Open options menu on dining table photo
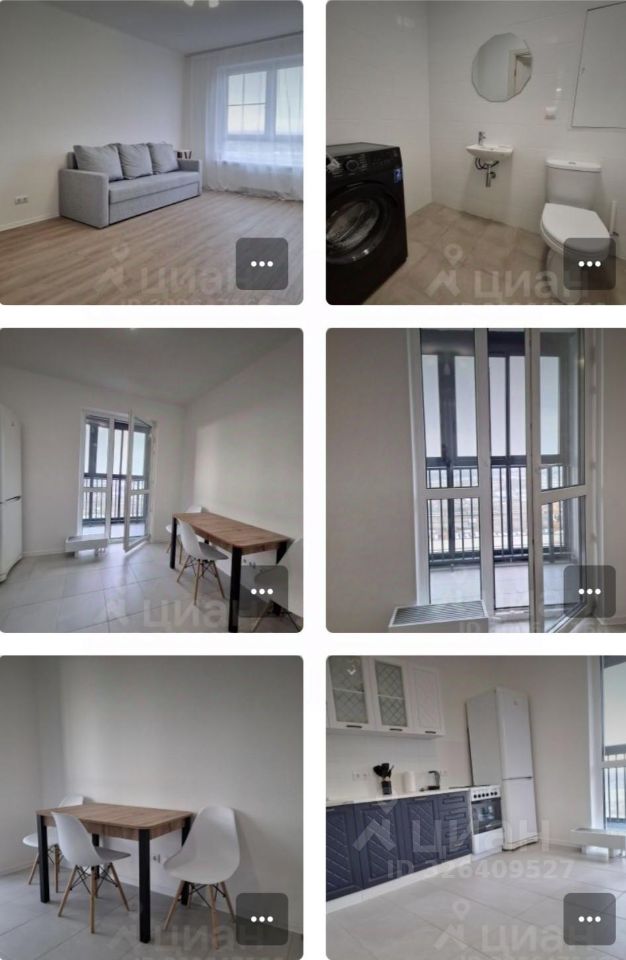The height and width of the screenshot is (960, 626). pyautogui.click(x=262, y=919)
